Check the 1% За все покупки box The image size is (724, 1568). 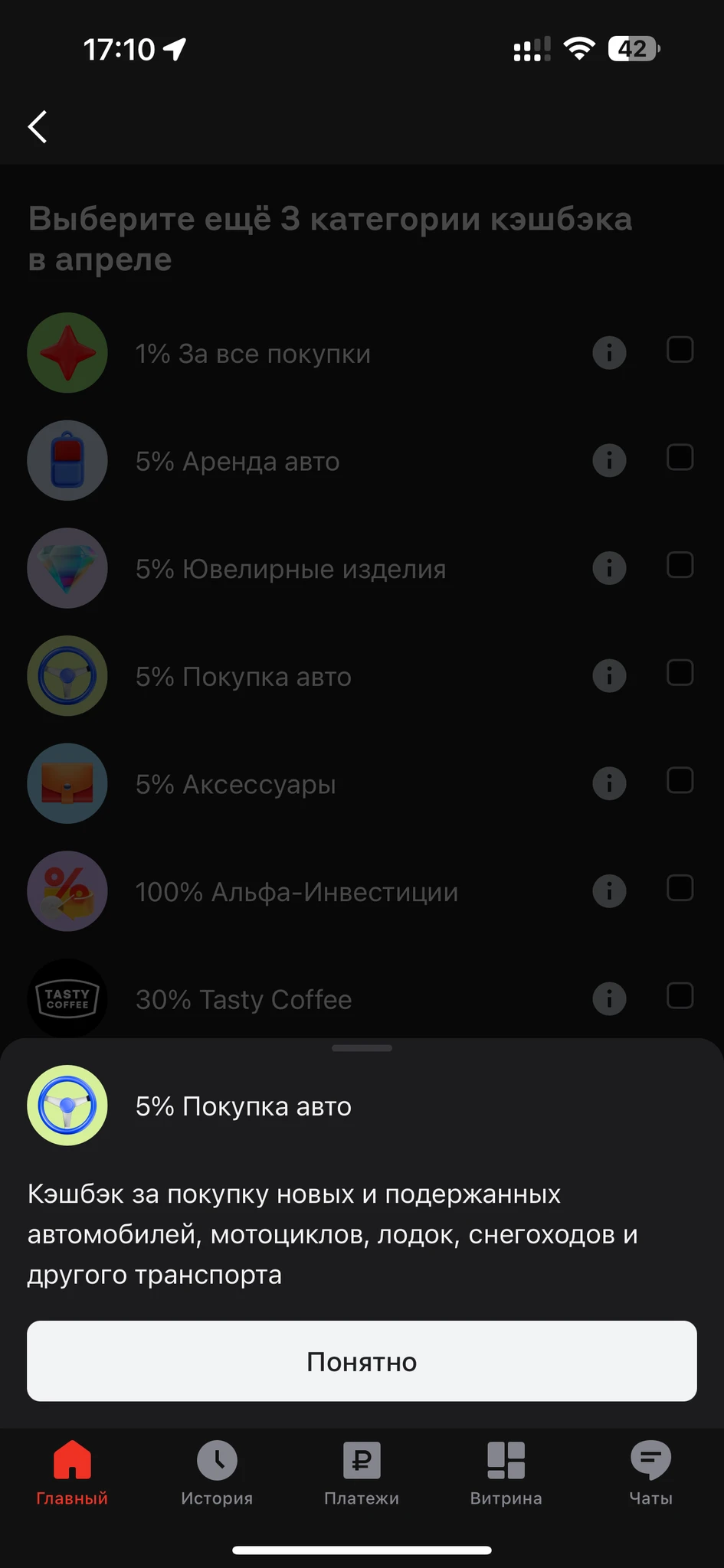pyautogui.click(x=680, y=350)
